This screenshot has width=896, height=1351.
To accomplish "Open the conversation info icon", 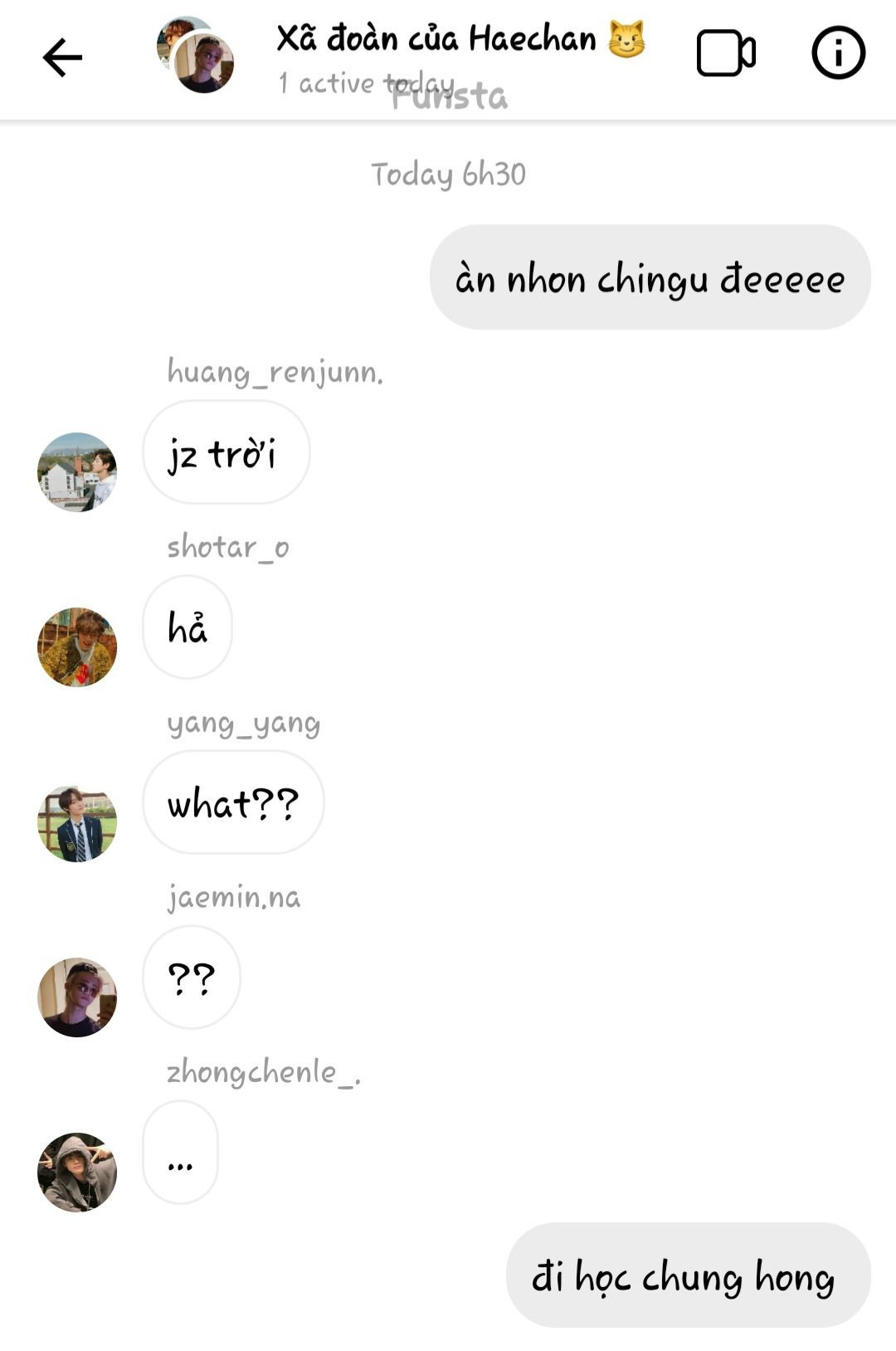I will pyautogui.click(x=838, y=53).
